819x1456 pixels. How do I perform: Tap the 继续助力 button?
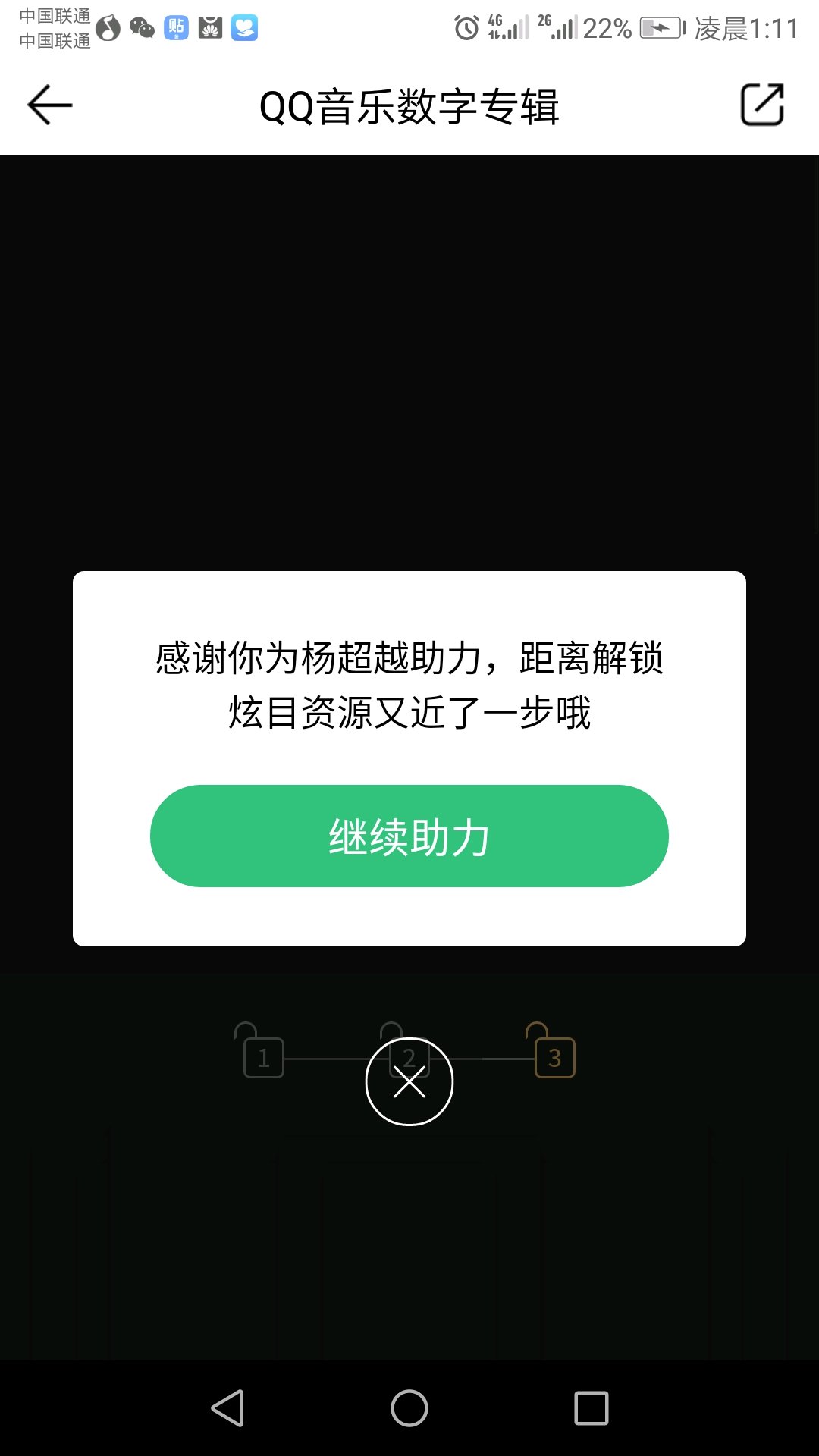(x=409, y=836)
